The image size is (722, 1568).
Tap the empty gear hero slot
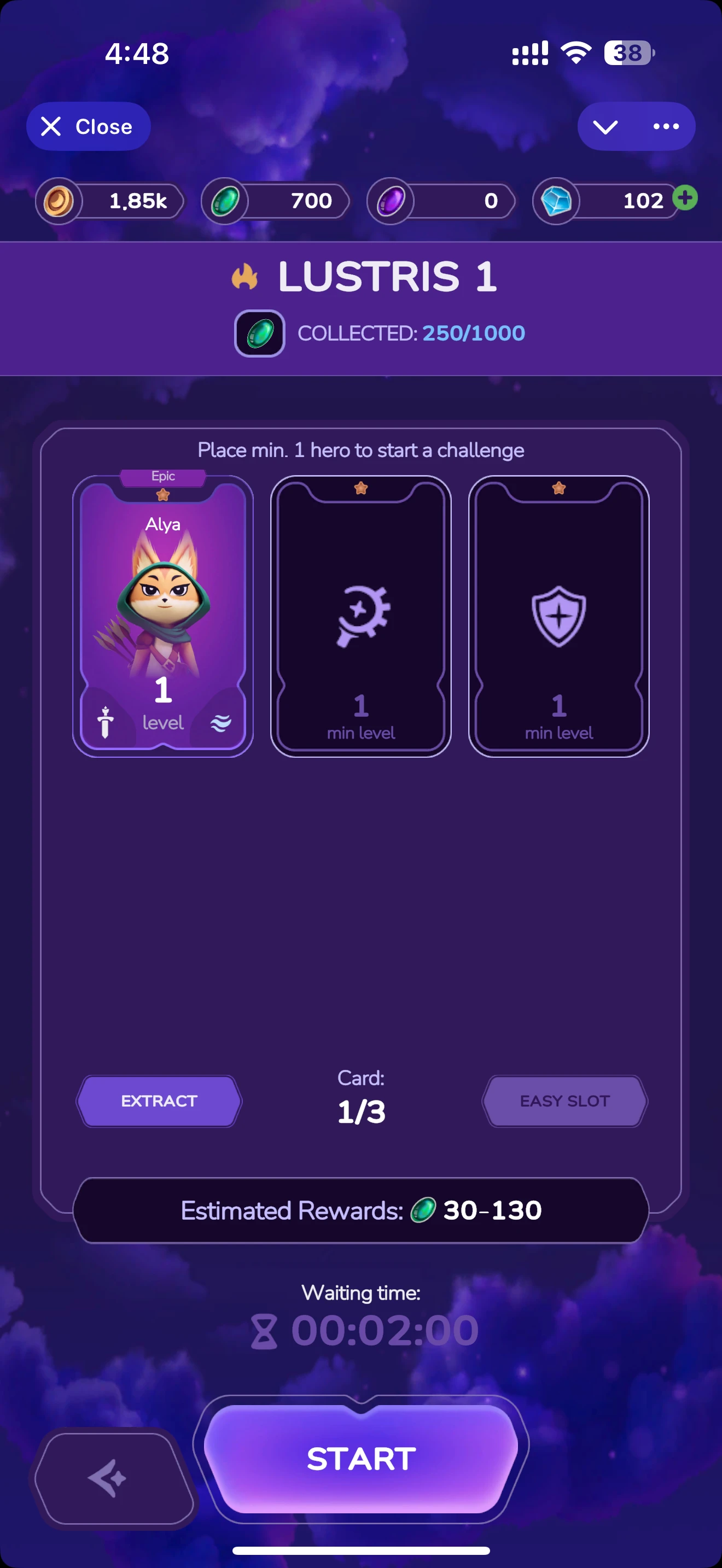click(361, 616)
